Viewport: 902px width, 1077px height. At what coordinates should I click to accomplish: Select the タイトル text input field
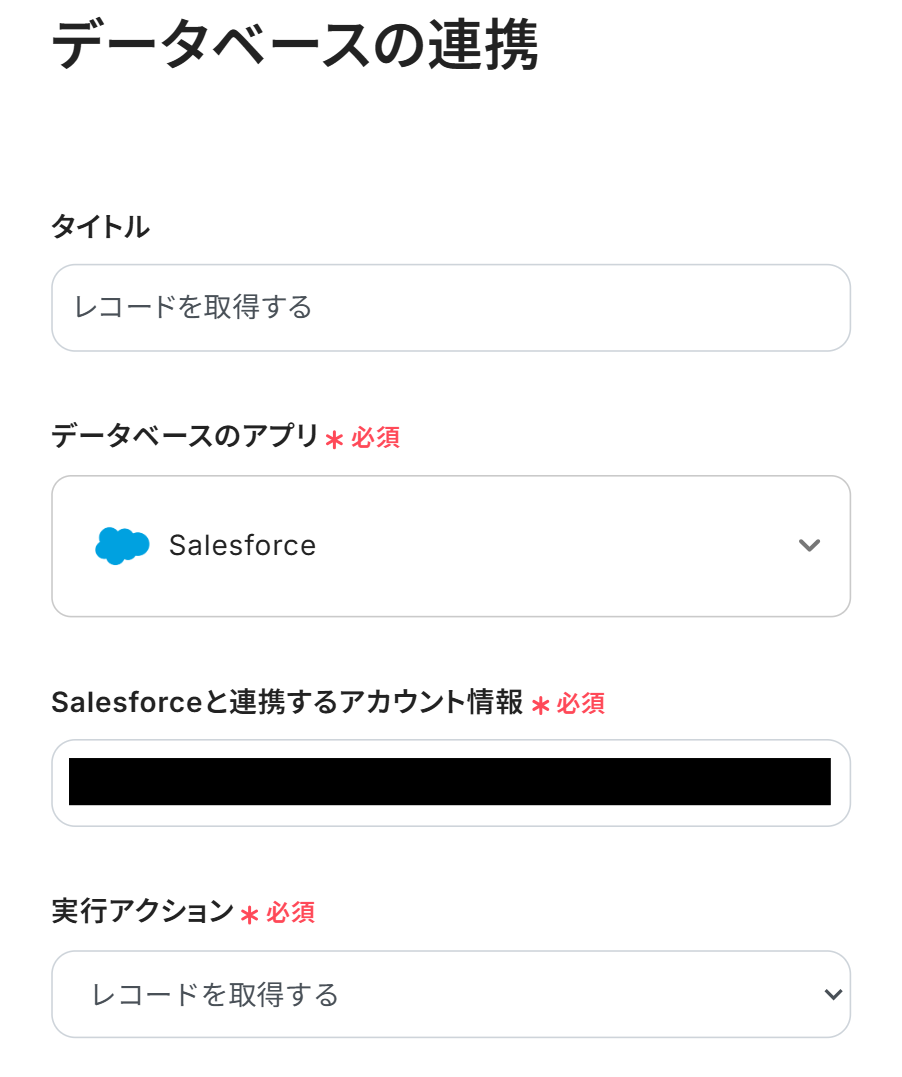pyautogui.click(x=450, y=307)
